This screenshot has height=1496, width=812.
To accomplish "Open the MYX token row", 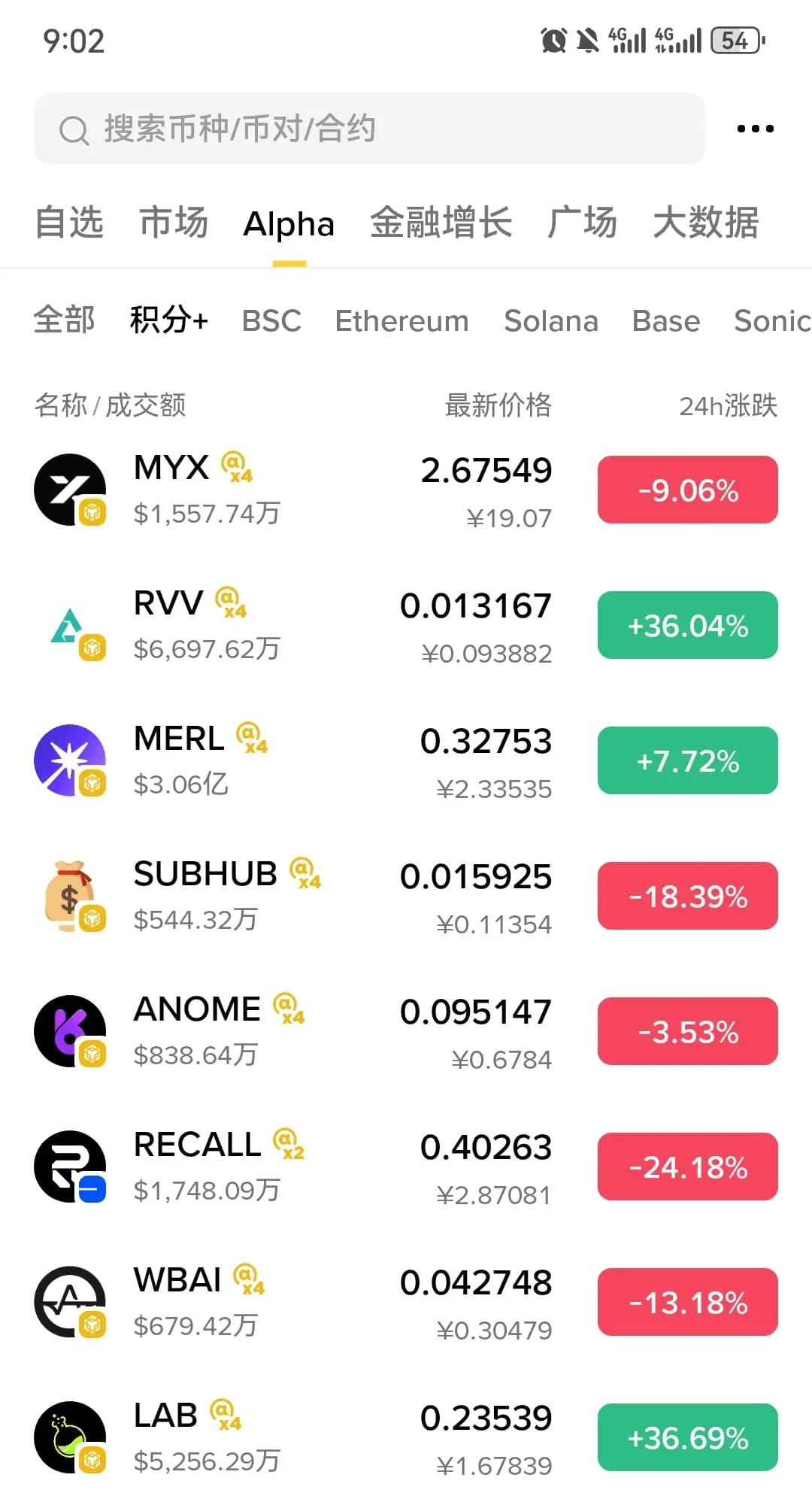I will (406, 490).
